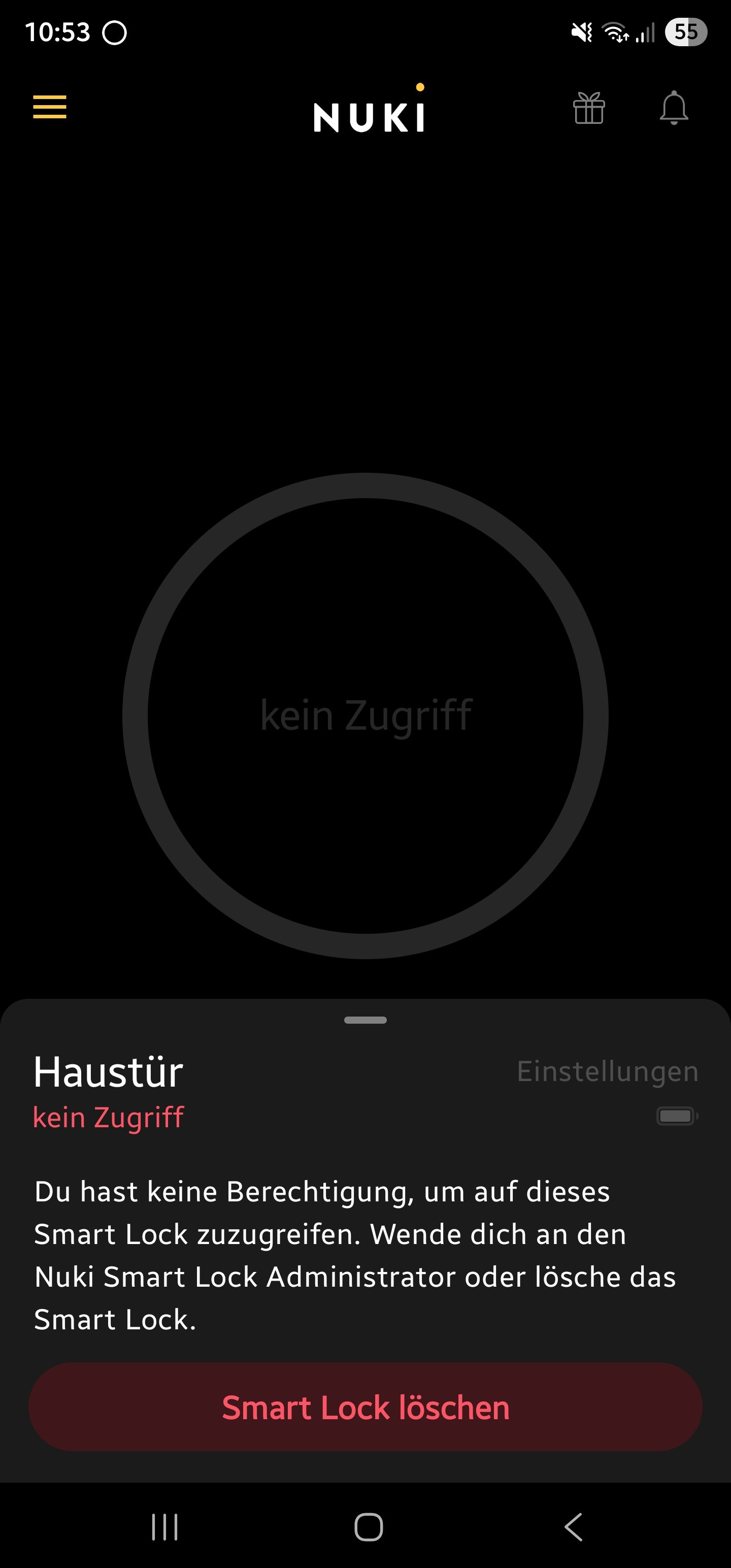Go back using the system back button
The width and height of the screenshot is (731, 1568).
point(573,1526)
